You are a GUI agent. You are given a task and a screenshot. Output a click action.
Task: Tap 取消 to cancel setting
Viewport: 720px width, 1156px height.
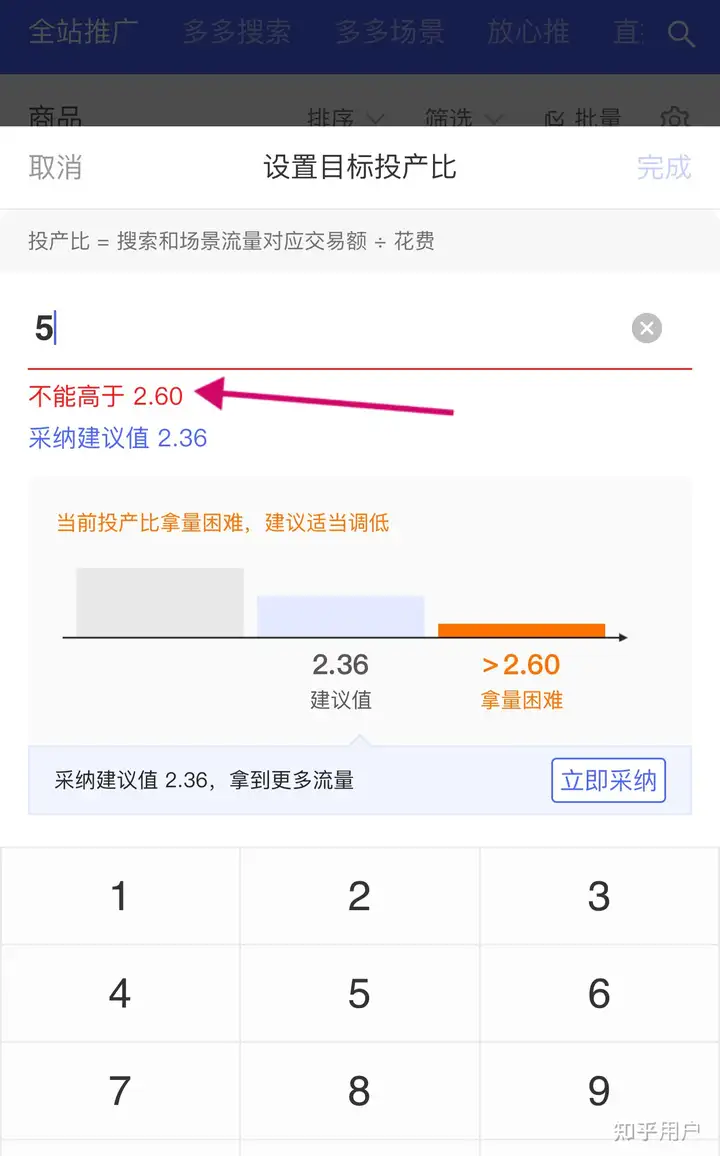click(55, 167)
